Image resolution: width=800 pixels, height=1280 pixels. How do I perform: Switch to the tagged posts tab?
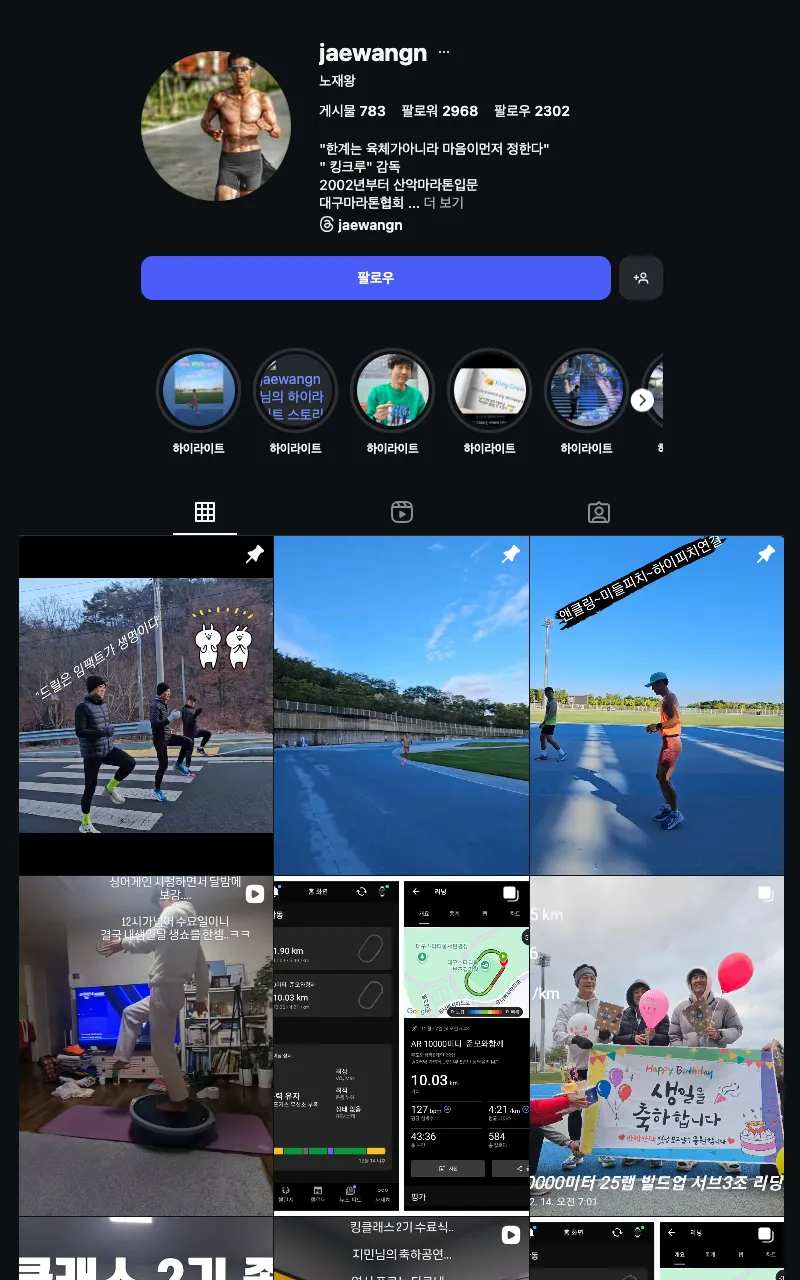(599, 513)
